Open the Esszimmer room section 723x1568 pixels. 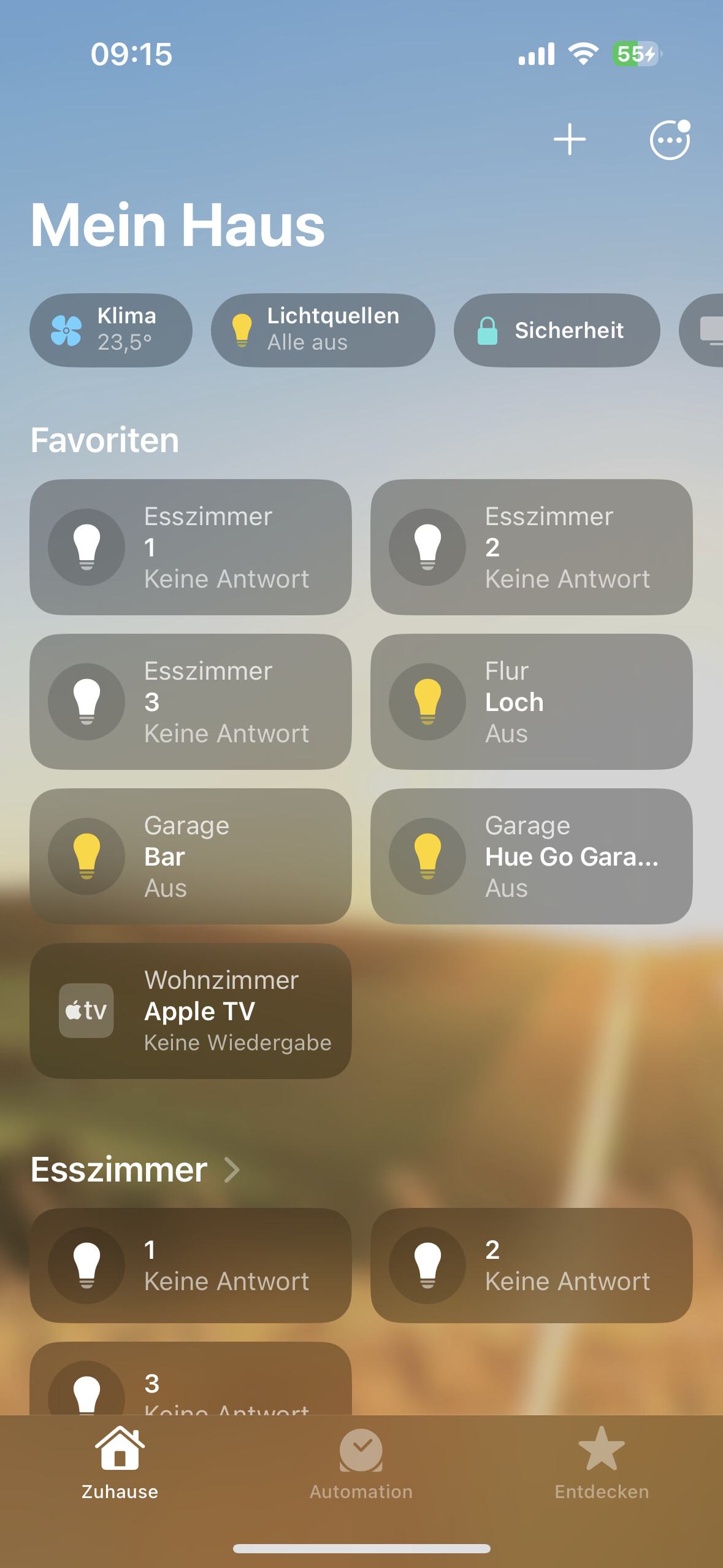coord(135,1169)
